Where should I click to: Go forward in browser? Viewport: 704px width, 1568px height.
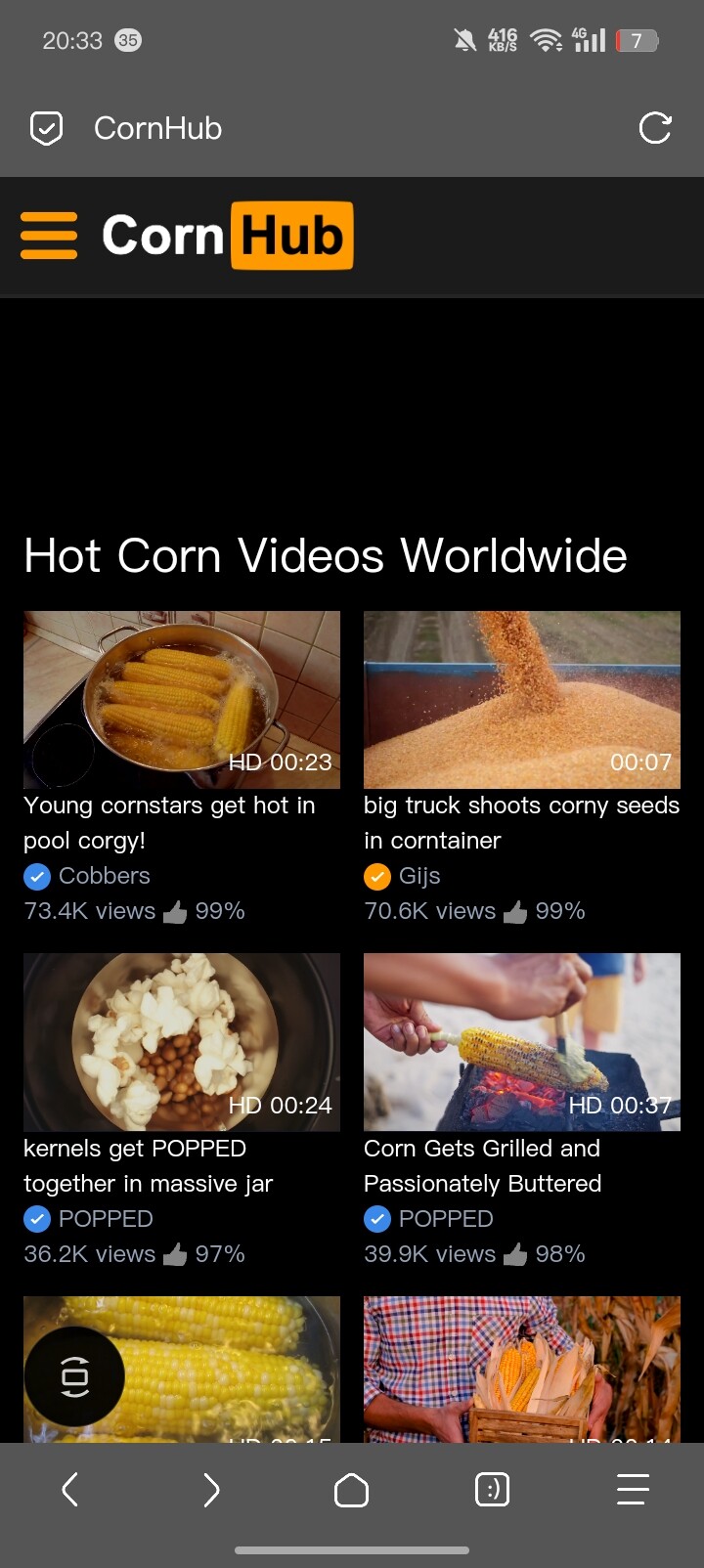click(x=211, y=1490)
